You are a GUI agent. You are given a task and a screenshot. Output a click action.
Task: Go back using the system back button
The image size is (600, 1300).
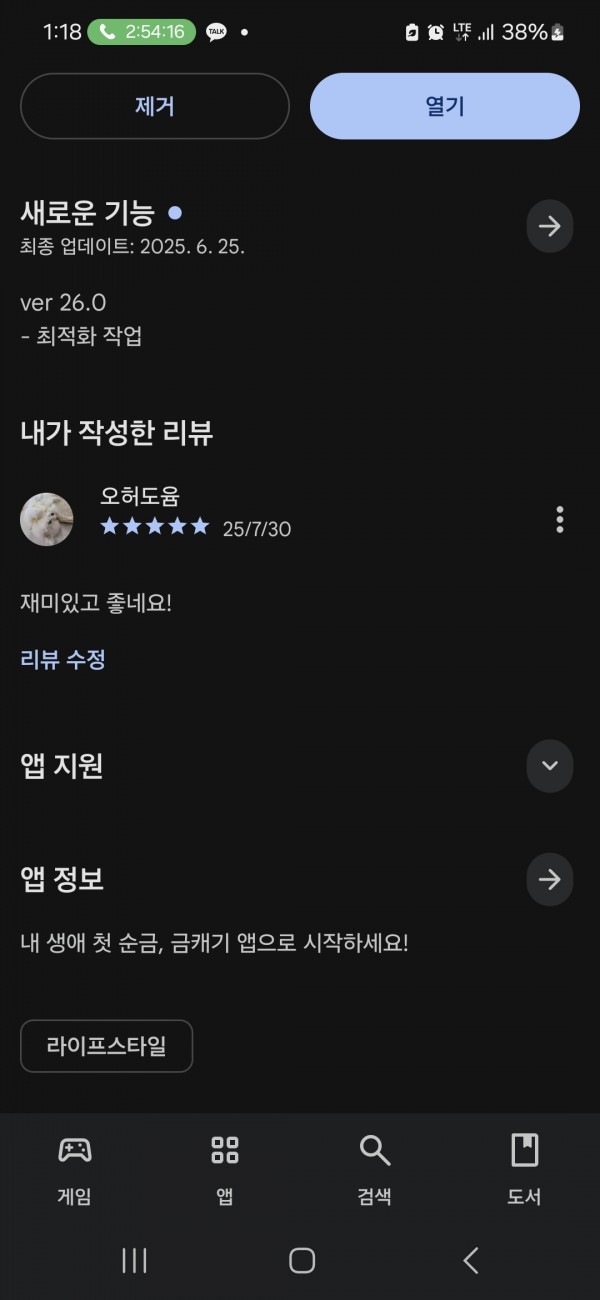pyautogui.click(x=471, y=1260)
